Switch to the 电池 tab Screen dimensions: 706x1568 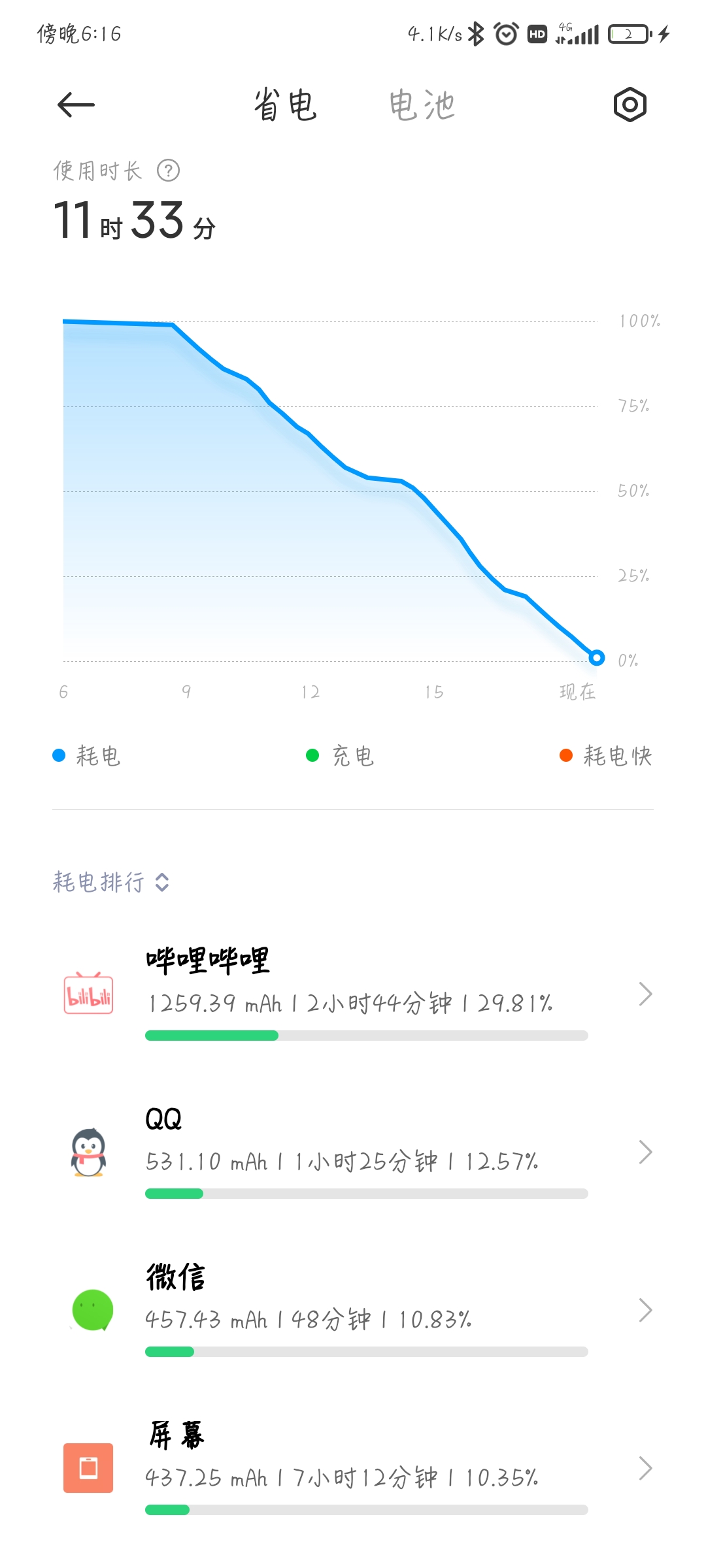422,105
